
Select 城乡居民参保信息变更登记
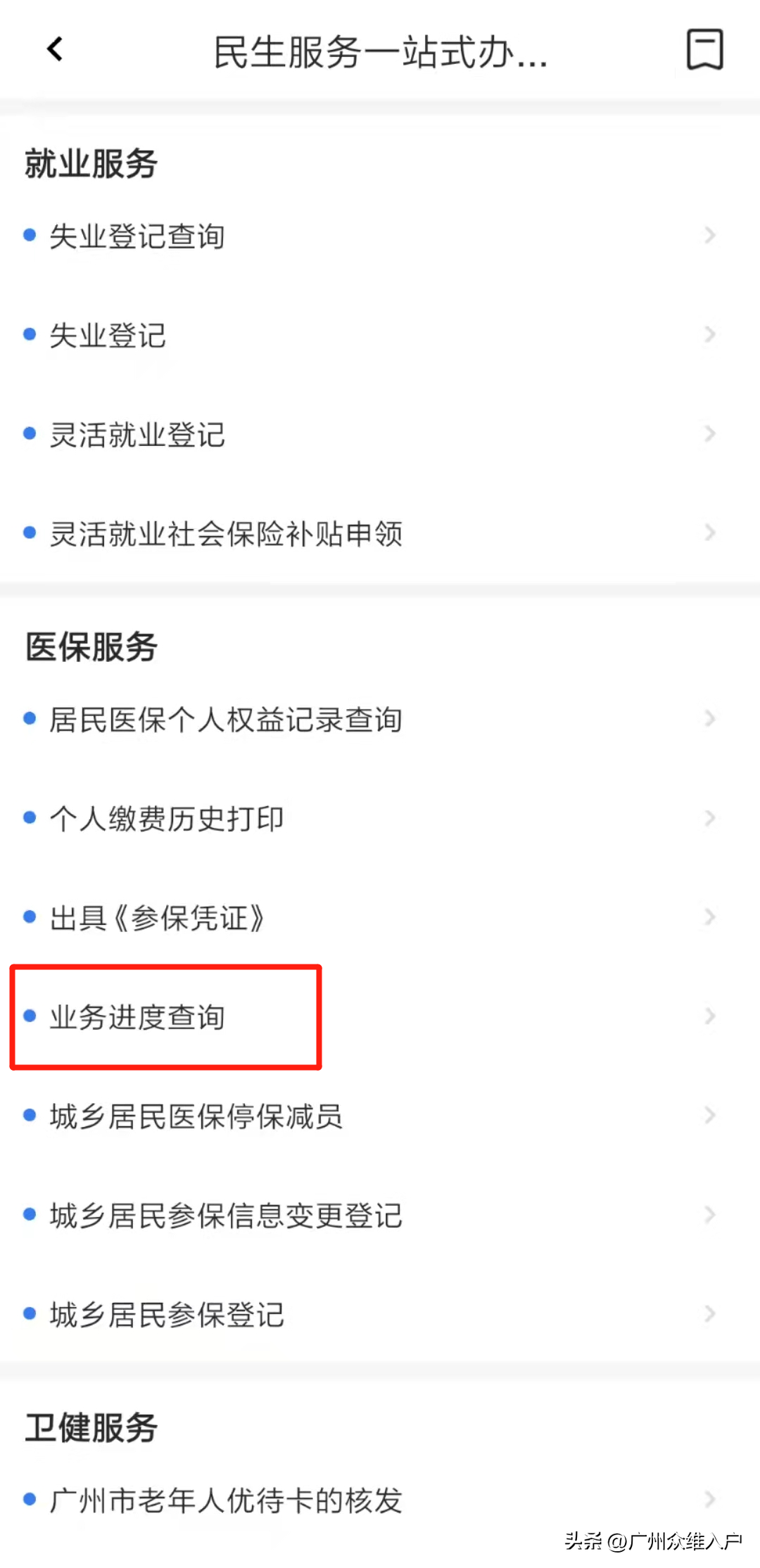coord(380,1216)
